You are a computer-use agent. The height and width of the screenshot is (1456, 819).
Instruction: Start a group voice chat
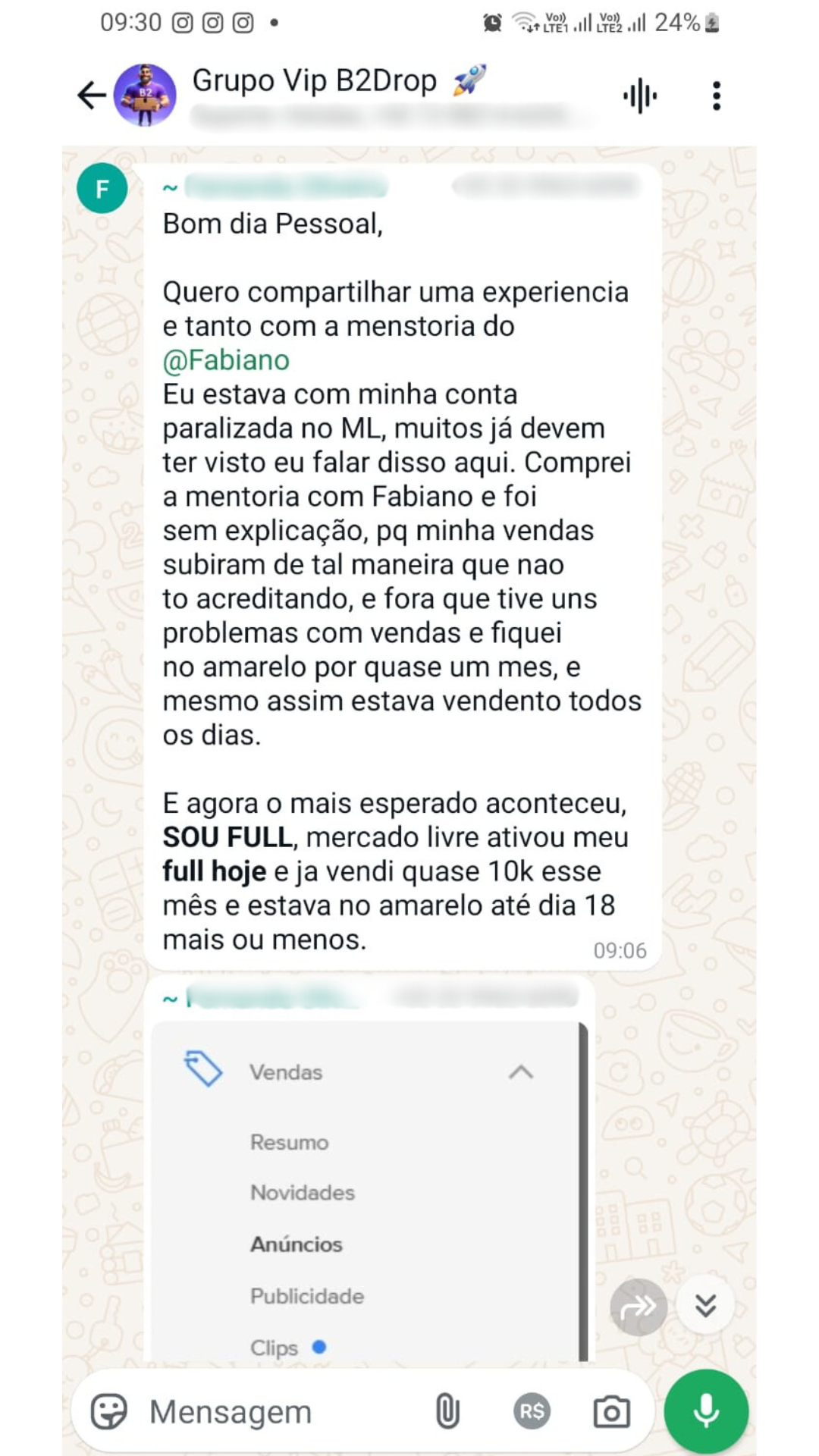coord(640,96)
